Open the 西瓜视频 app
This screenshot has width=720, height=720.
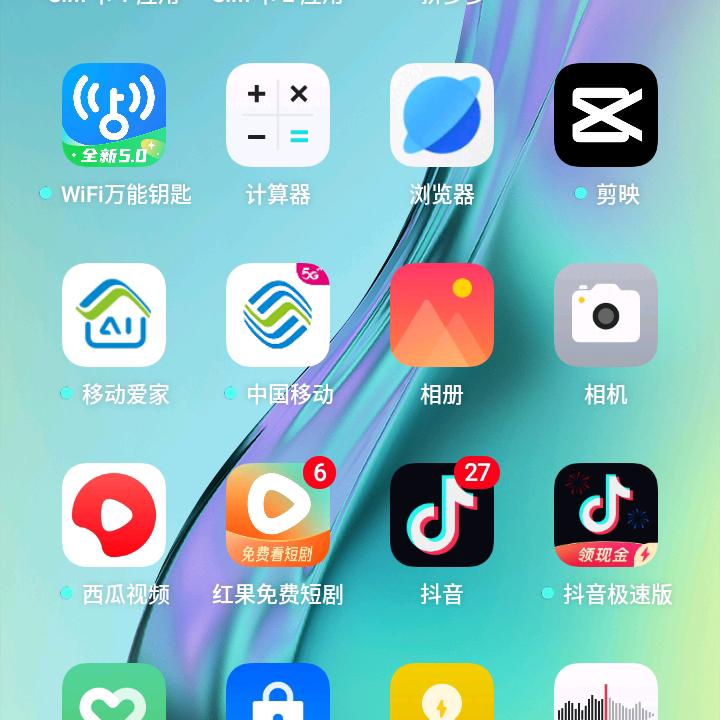click(x=114, y=515)
